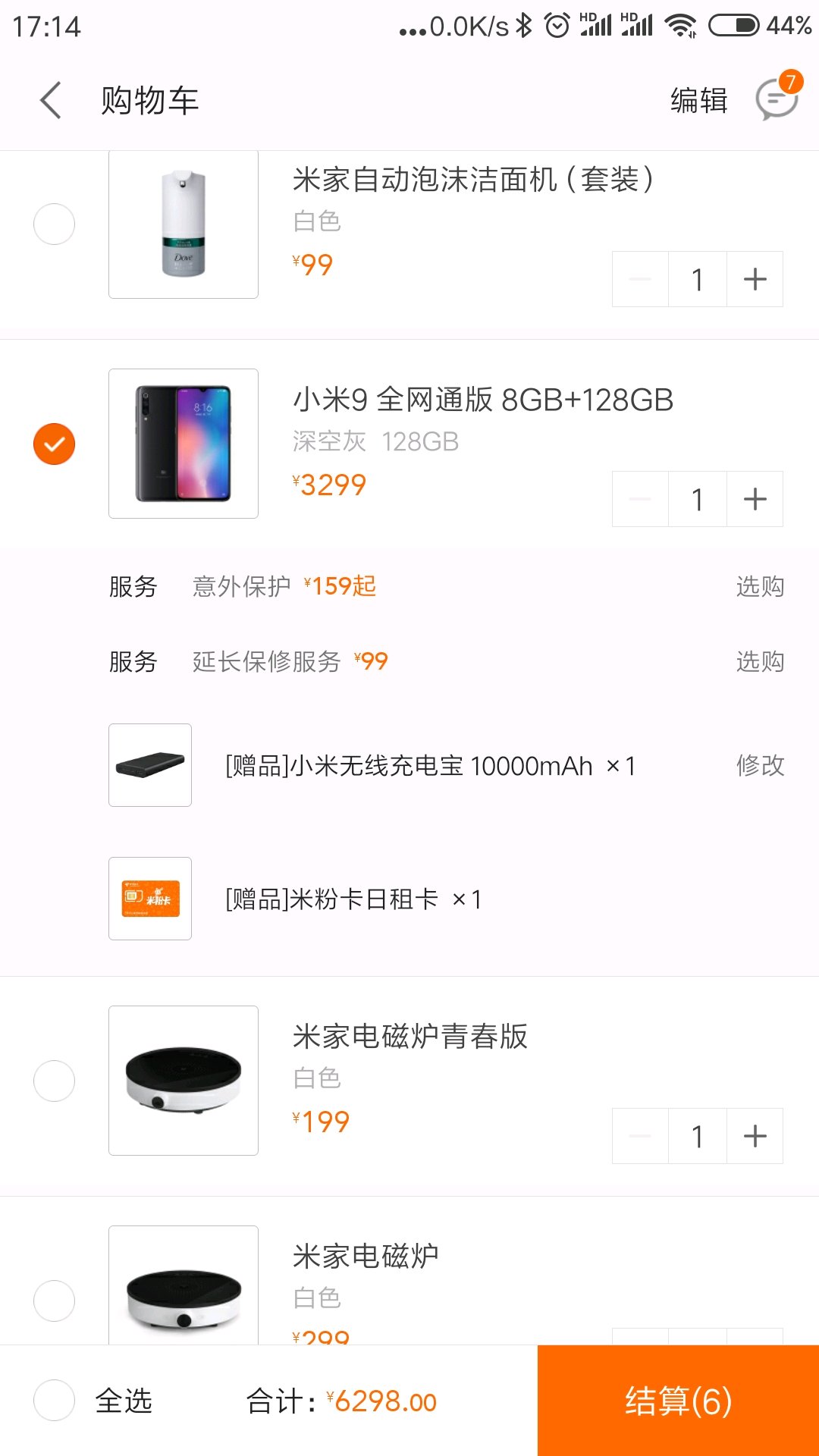Viewport: 819px width, 1456px height.
Task: Tap 选购 for 延长保修服务
Action: coord(760,661)
